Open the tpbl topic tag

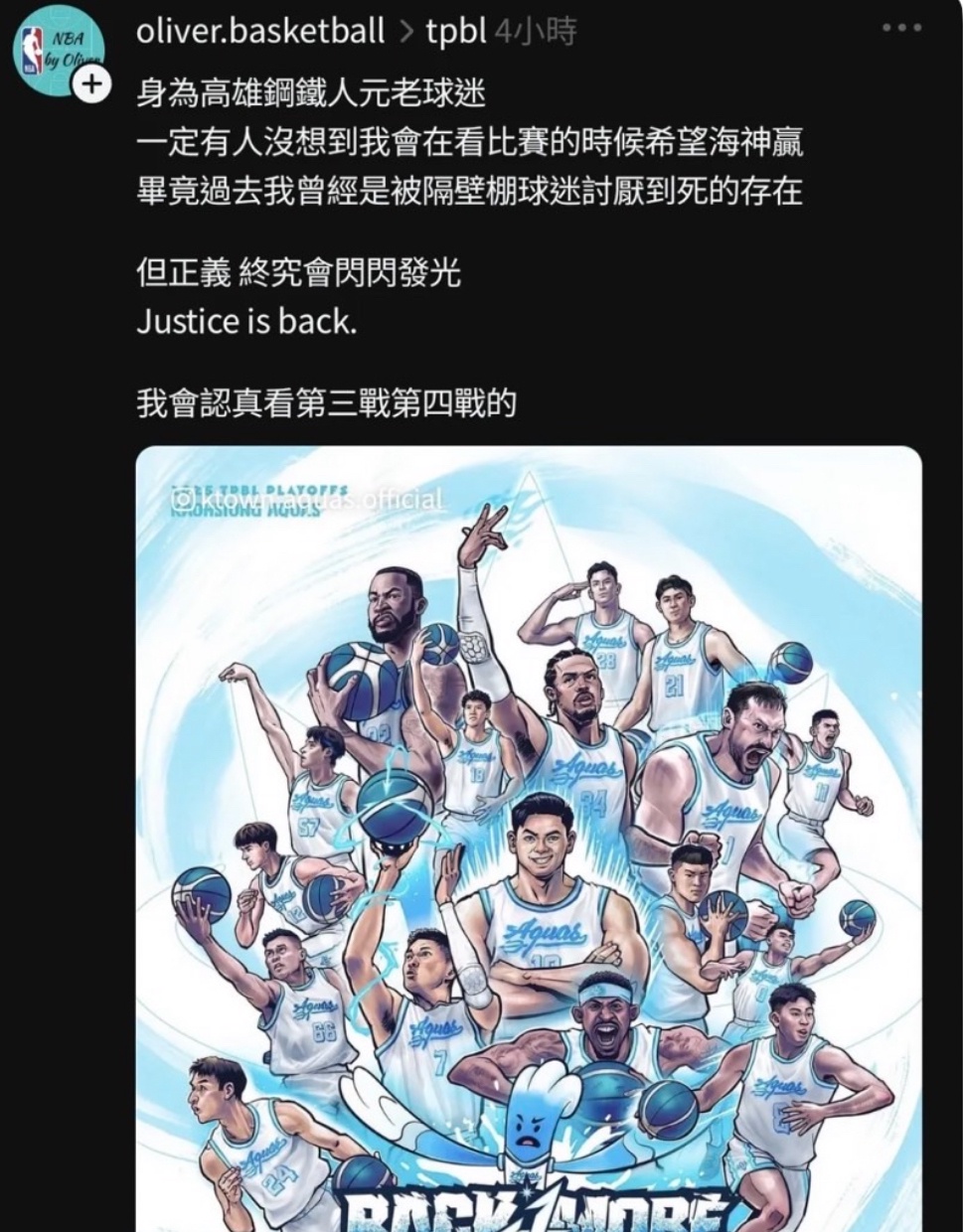pyautogui.click(x=455, y=32)
